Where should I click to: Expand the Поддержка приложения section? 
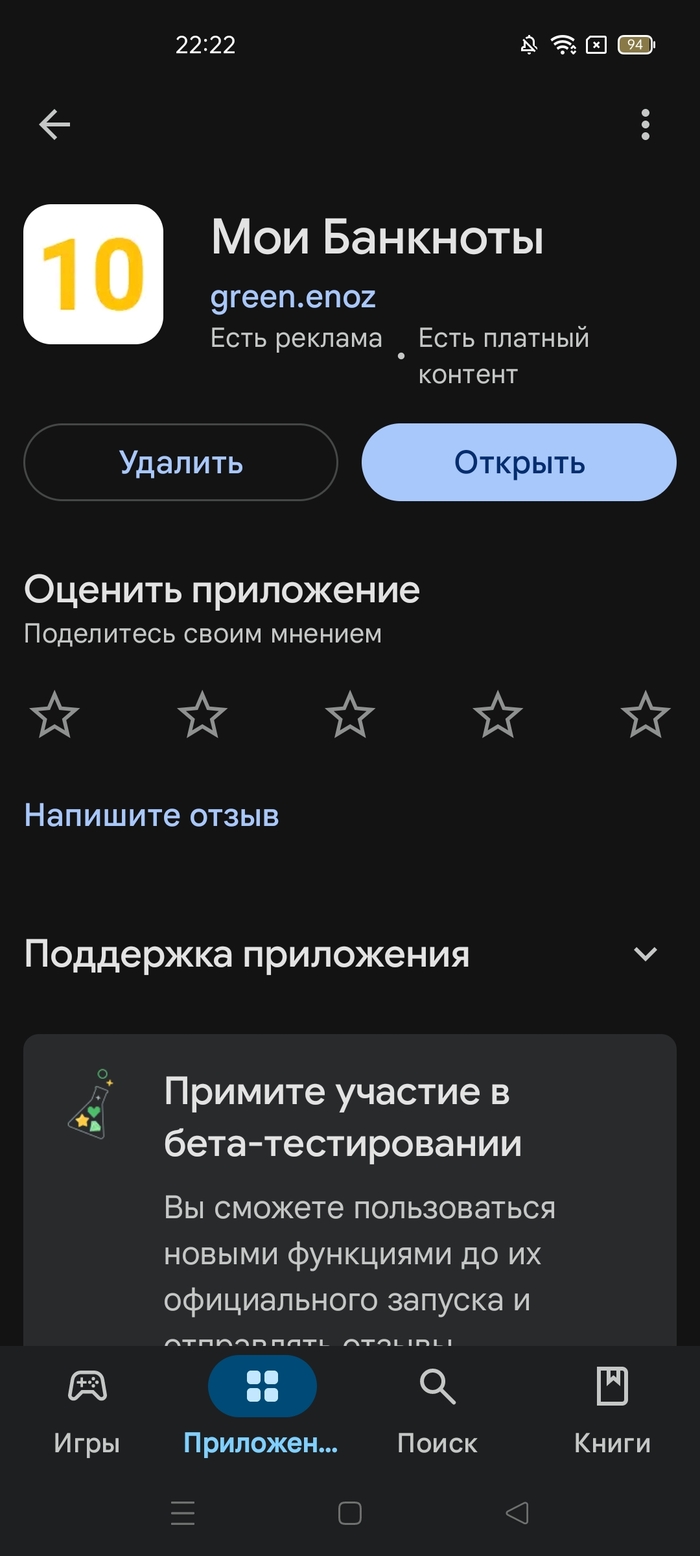point(645,954)
